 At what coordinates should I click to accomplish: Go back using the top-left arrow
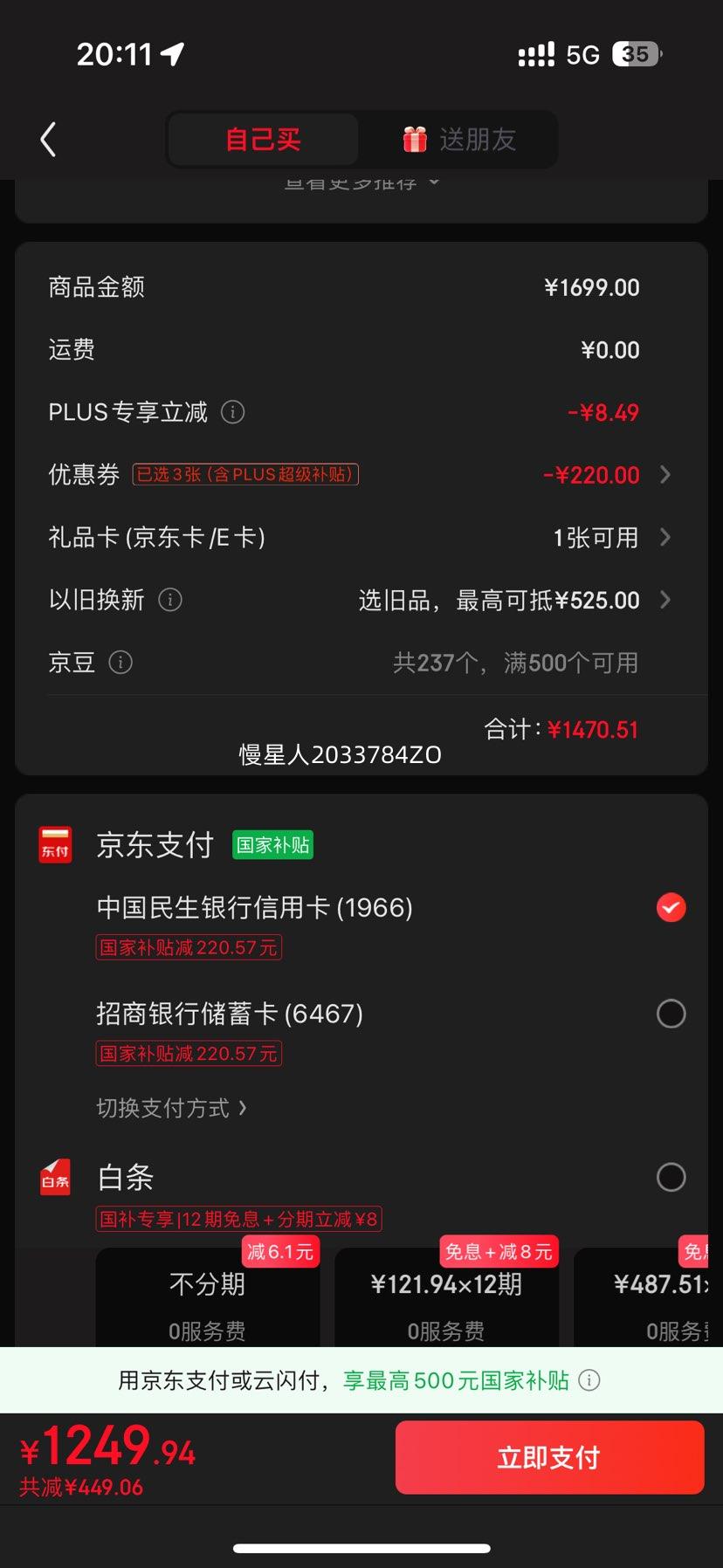pyautogui.click(x=49, y=140)
